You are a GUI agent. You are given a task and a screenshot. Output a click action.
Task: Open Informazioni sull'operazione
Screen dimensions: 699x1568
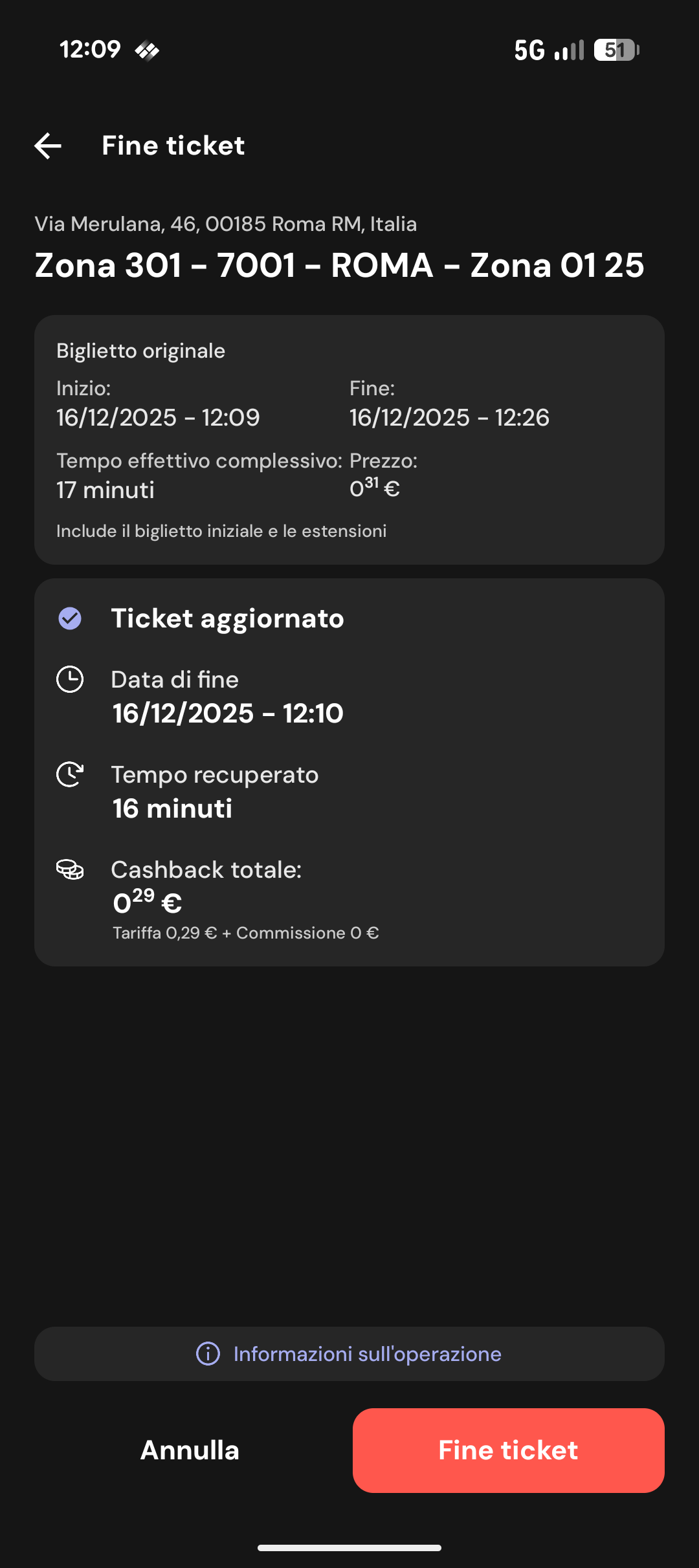[349, 1354]
